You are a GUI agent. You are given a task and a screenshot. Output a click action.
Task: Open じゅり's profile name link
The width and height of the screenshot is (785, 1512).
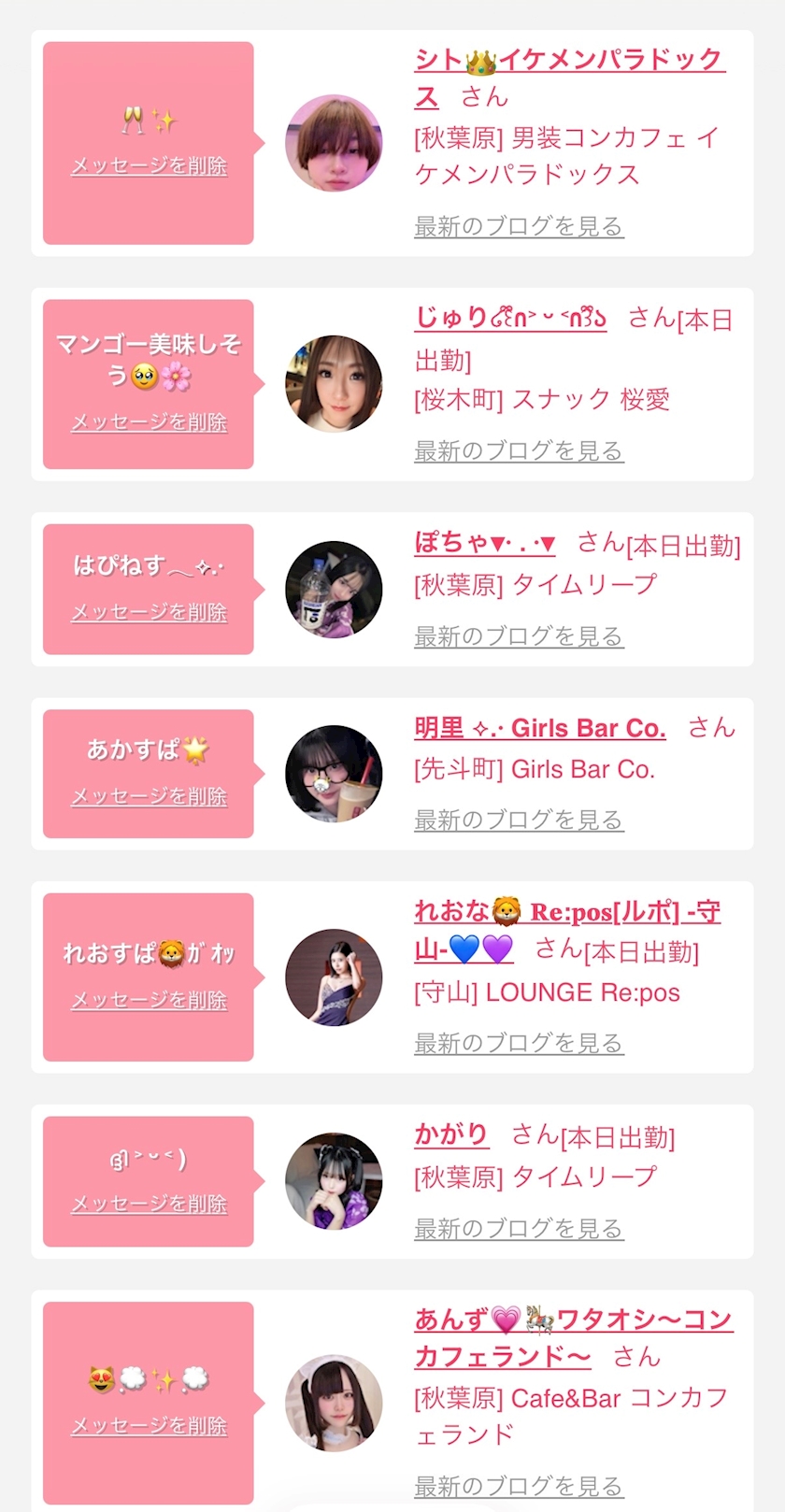pos(510,318)
